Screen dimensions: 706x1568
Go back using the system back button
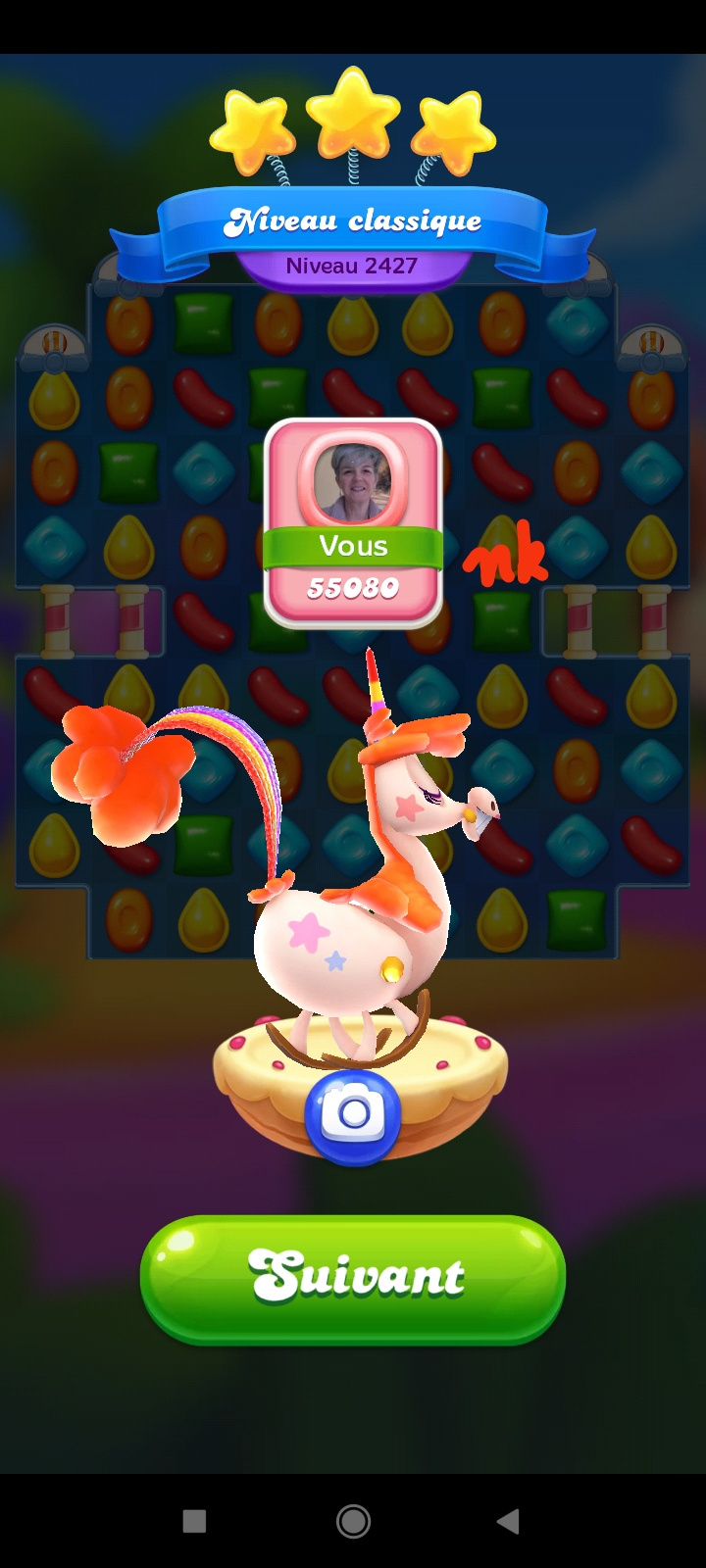click(x=508, y=1521)
